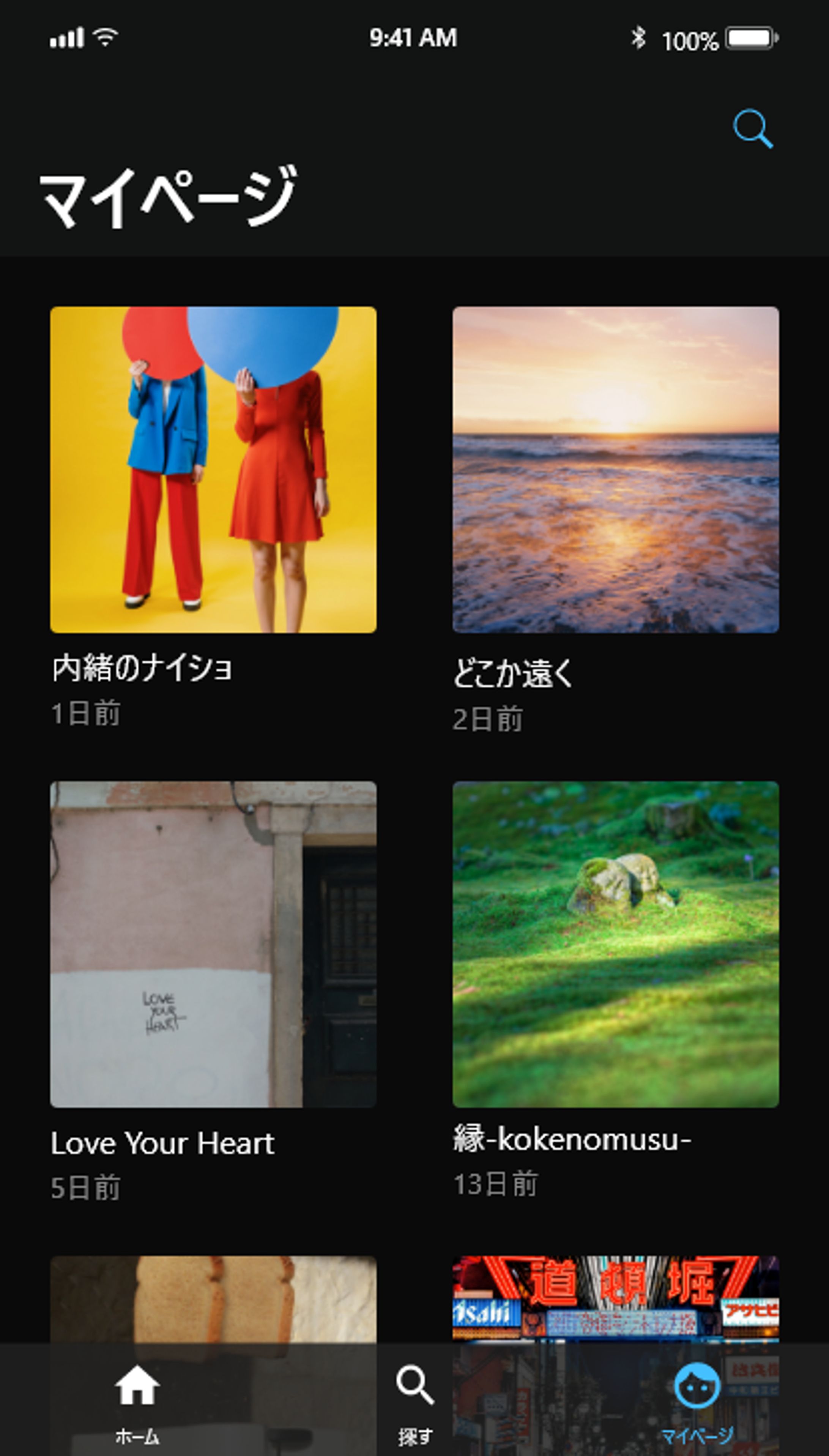
Task: Open the Love Your Heart tile
Action: click(213, 944)
